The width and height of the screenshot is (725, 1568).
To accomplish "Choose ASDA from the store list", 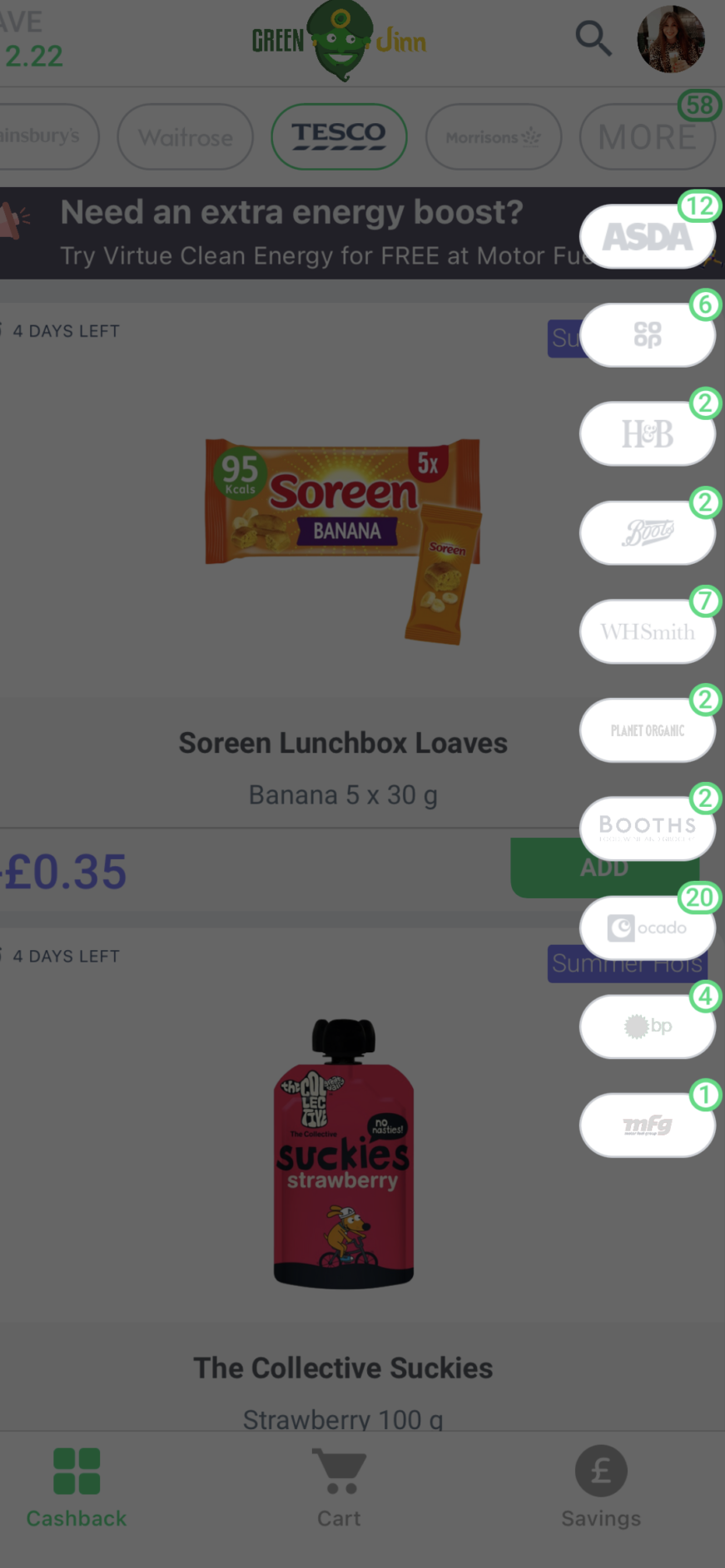I will click(x=648, y=236).
